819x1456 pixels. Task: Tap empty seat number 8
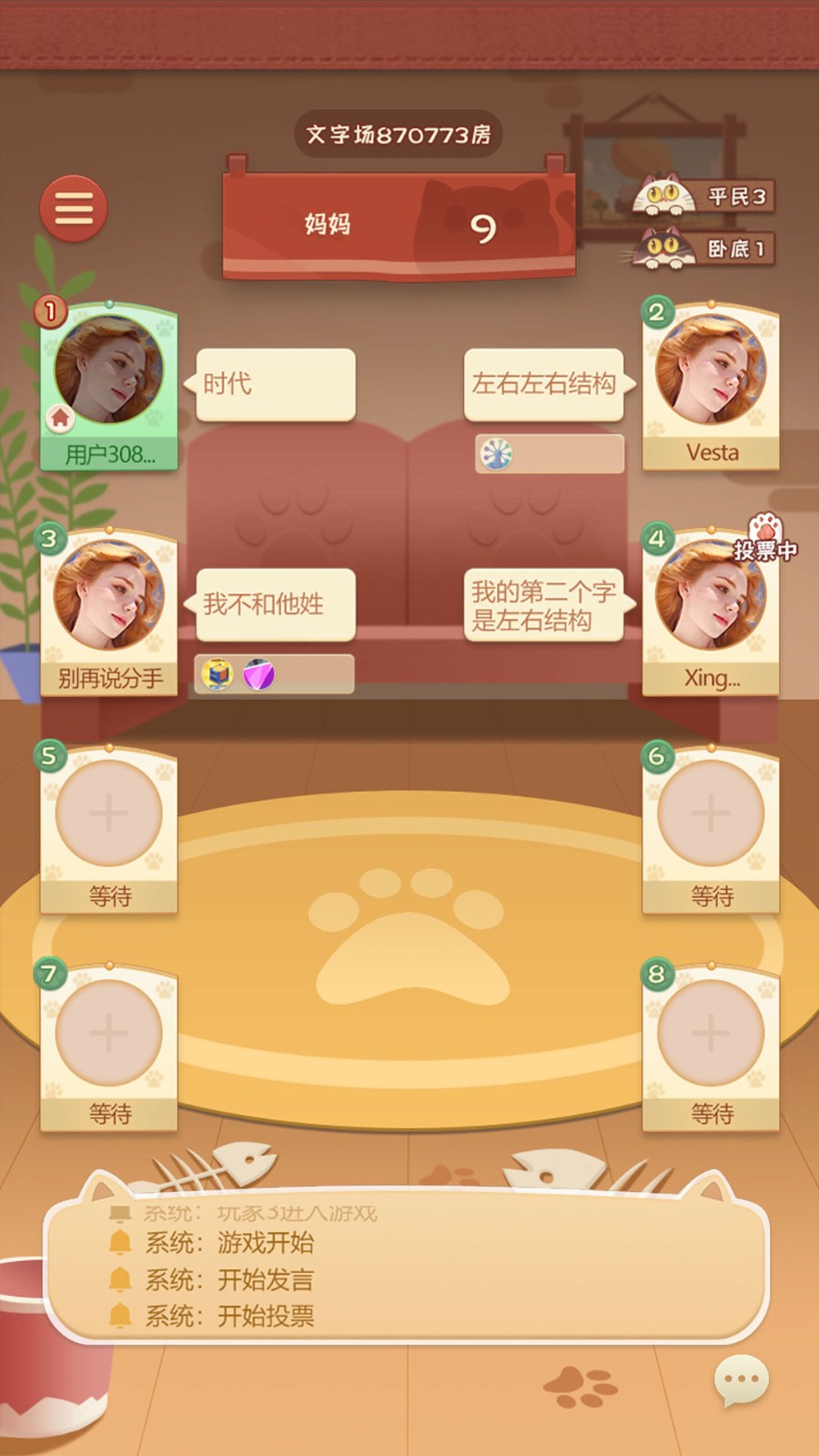711,1032
